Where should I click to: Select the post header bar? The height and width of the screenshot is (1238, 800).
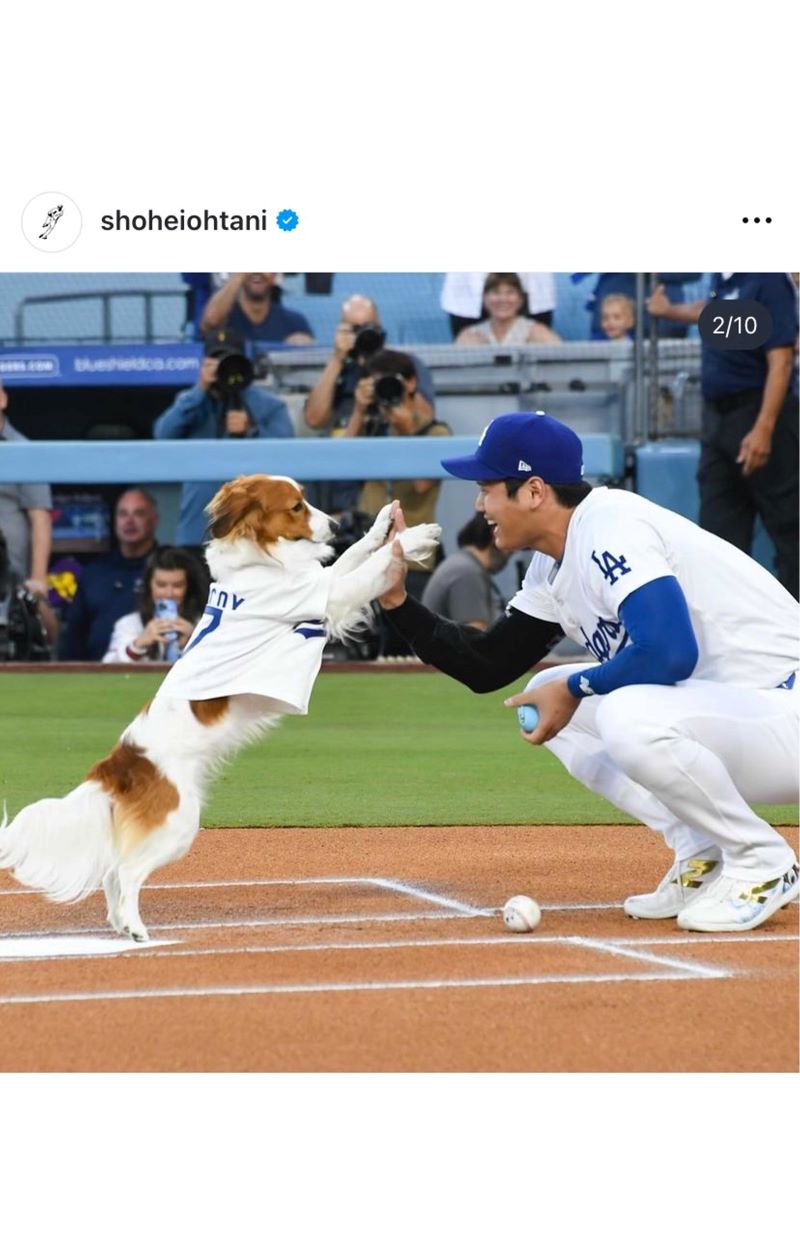(x=400, y=220)
